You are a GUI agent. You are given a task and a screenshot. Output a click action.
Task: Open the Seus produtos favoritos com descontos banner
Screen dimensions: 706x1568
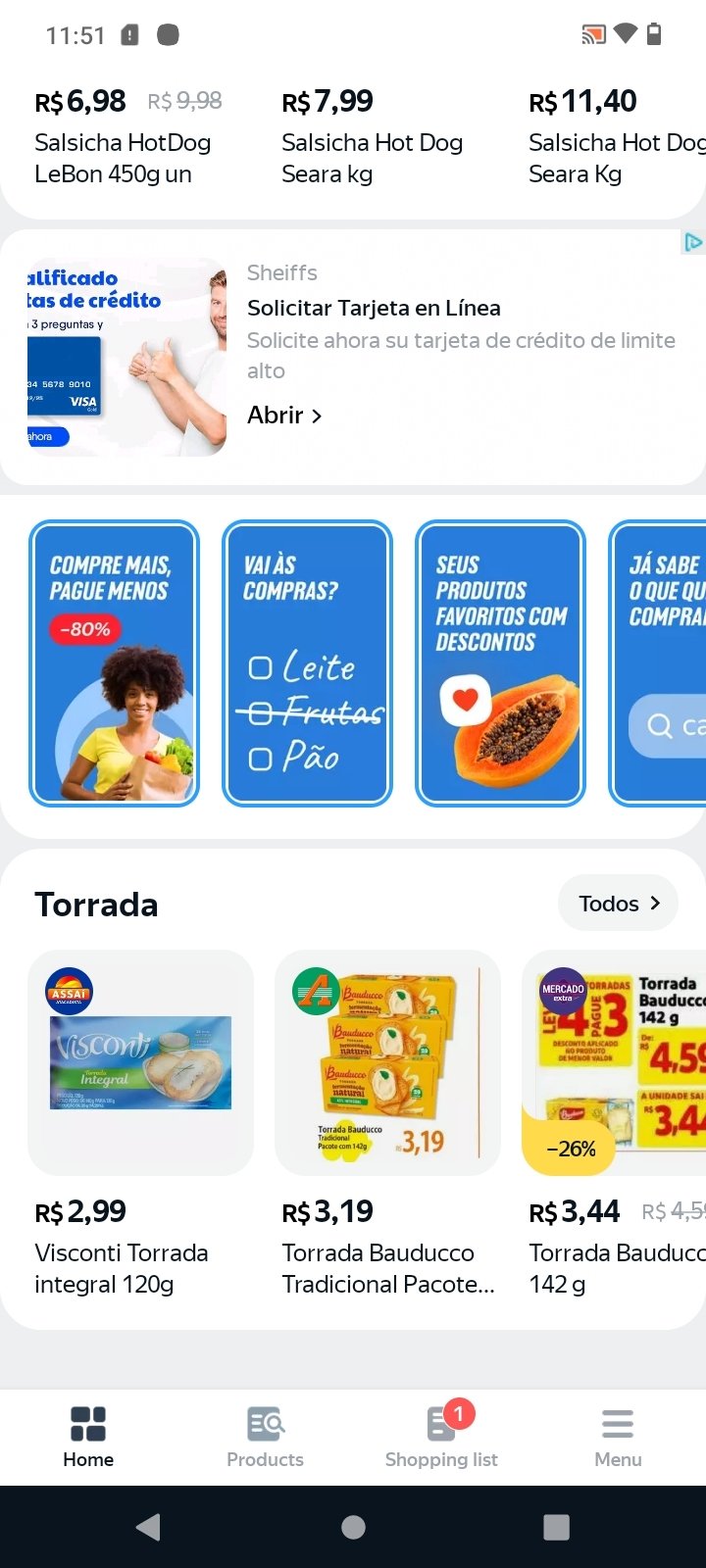coord(501,663)
